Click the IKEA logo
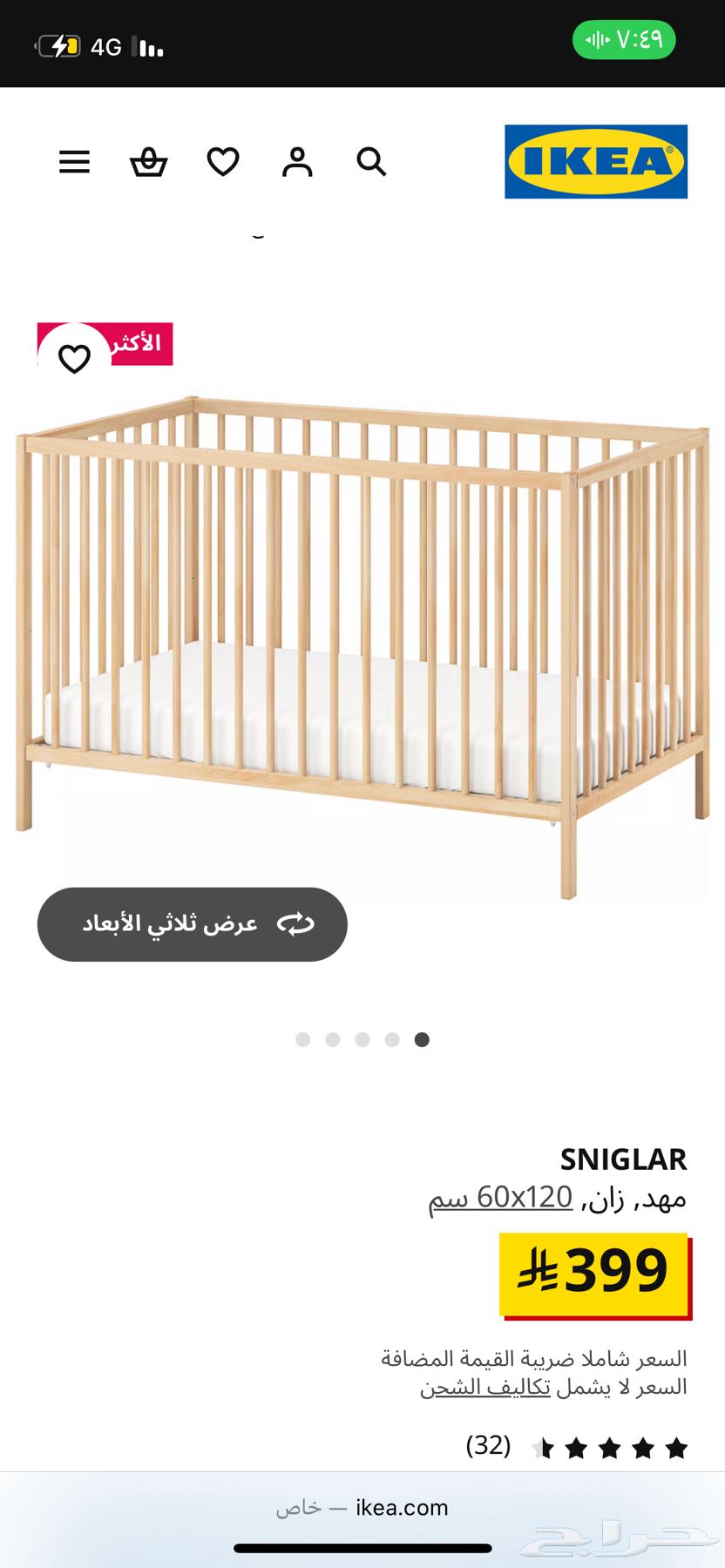Viewport: 725px width, 1568px height. 595,162
